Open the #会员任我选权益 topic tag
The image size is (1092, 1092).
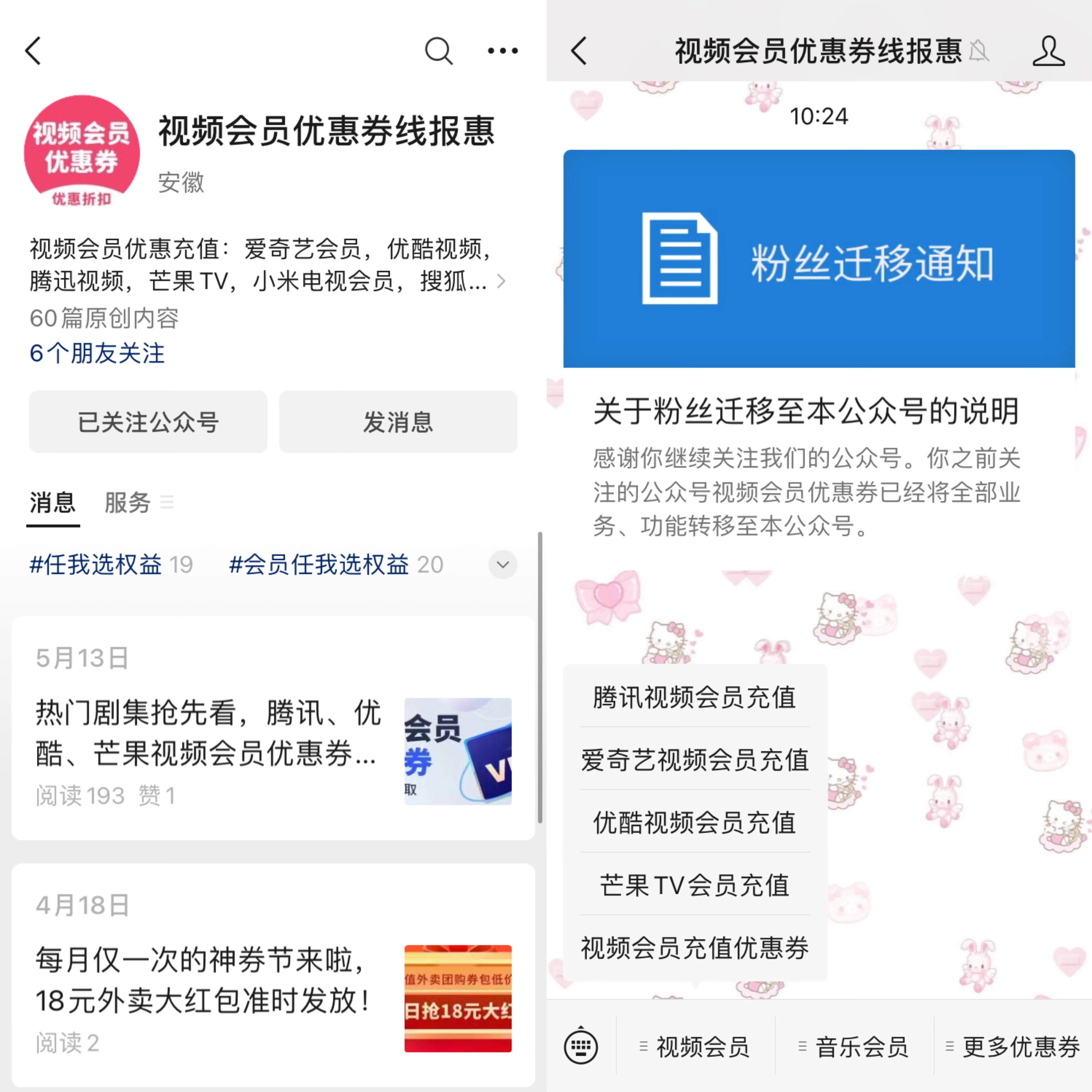click(x=319, y=565)
